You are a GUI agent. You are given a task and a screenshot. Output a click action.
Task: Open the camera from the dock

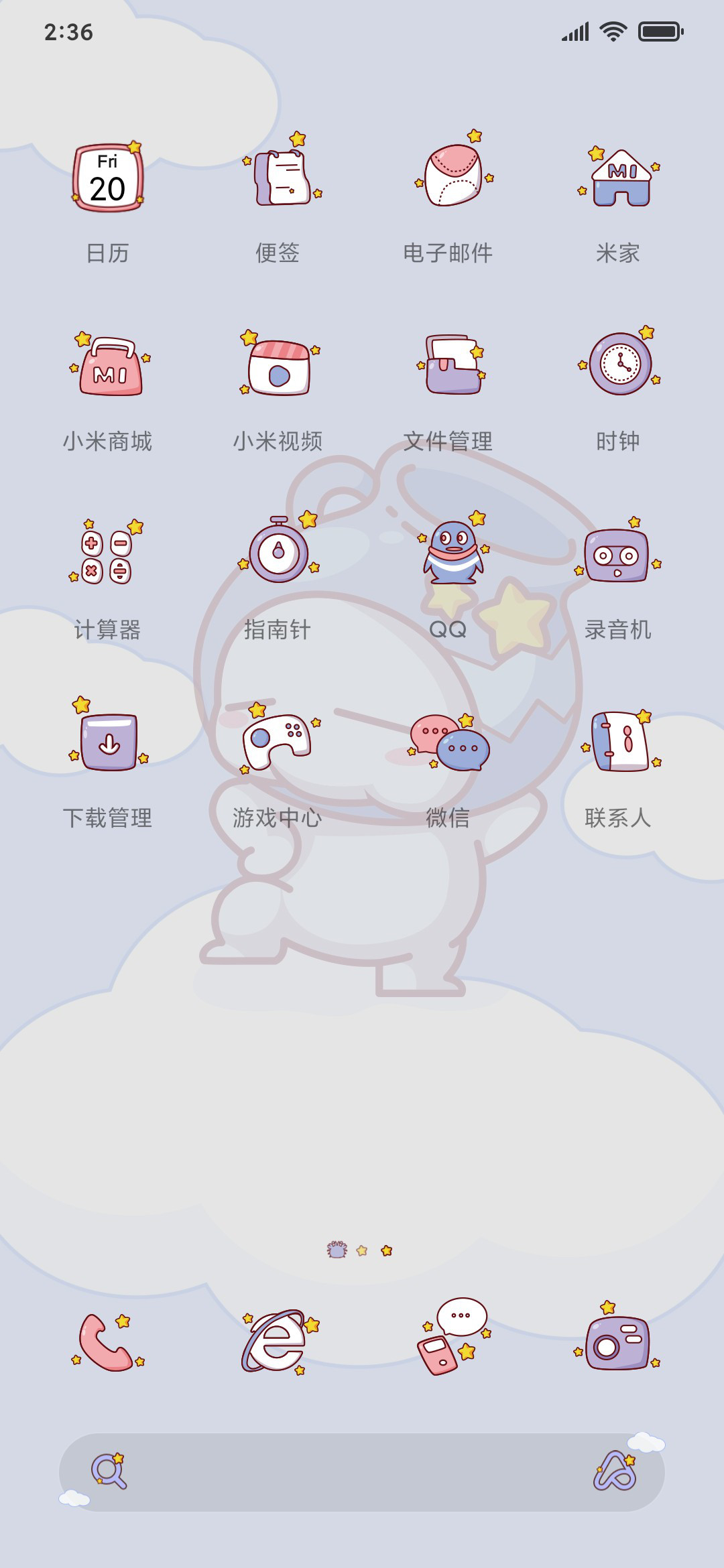coord(618,1342)
